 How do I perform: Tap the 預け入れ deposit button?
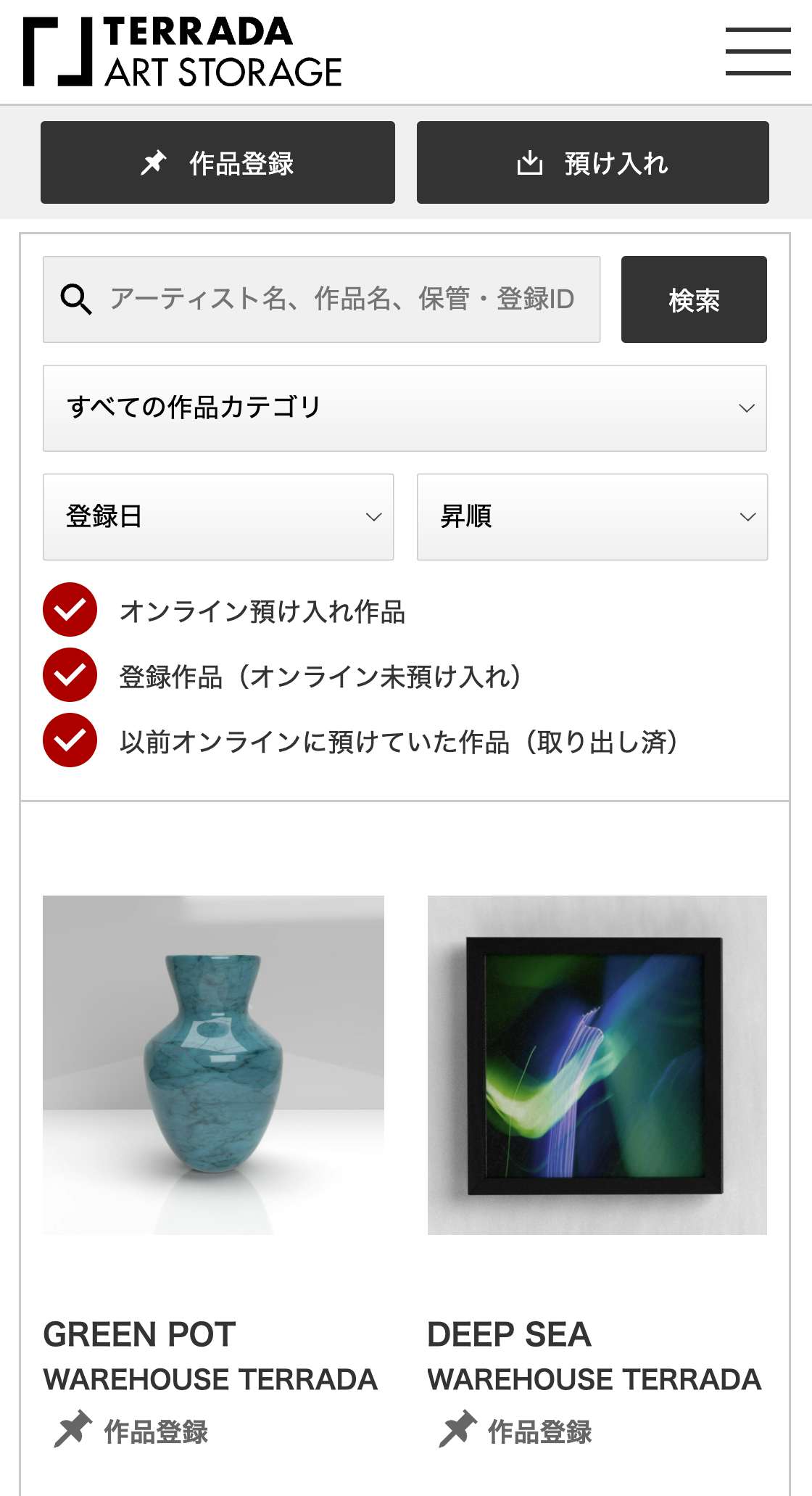(592, 162)
